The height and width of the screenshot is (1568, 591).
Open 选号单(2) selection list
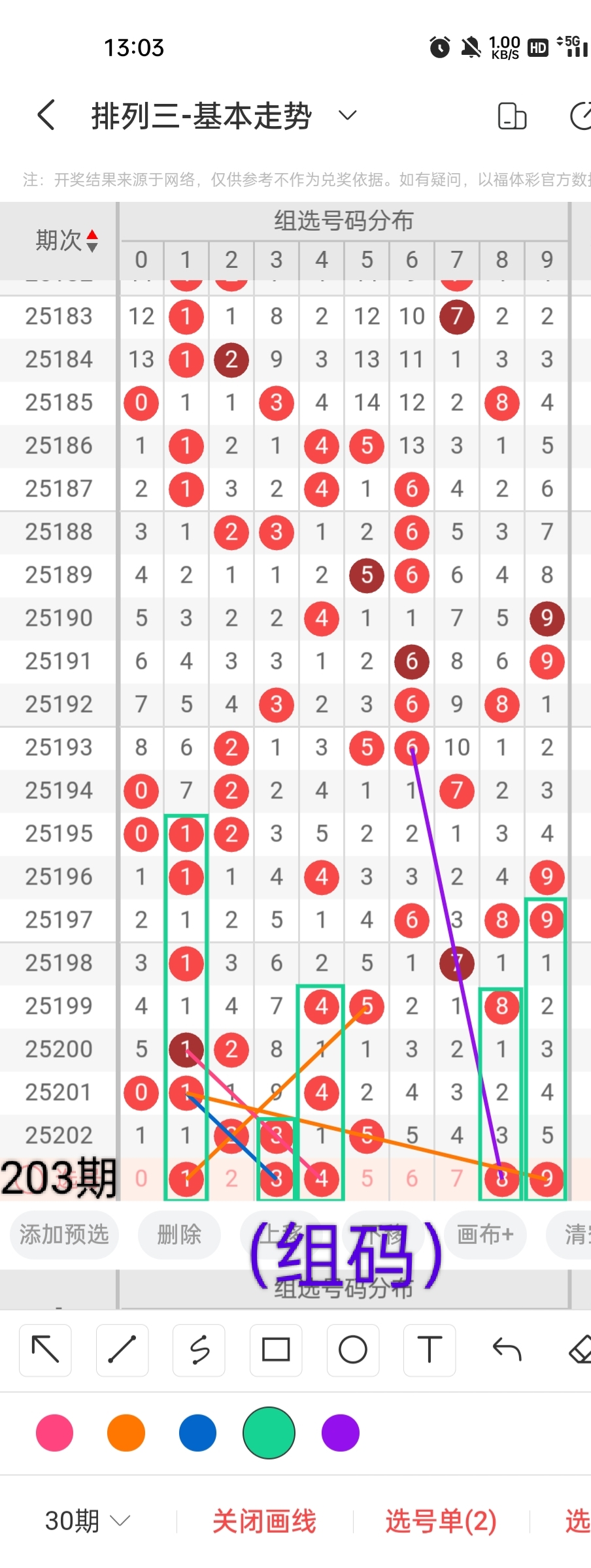point(441,1521)
